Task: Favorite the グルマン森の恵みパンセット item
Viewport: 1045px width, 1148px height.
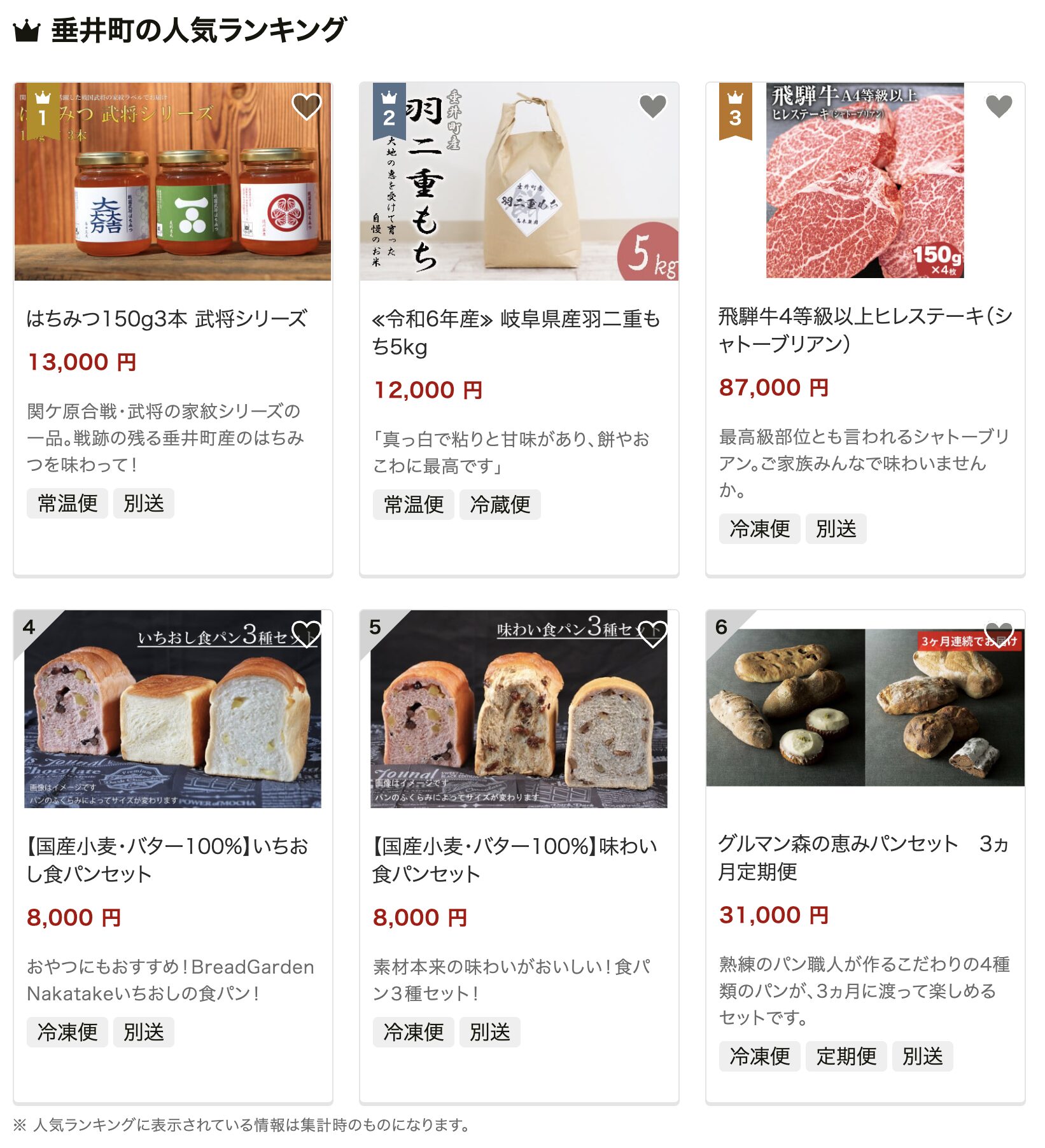Action: tap(999, 634)
